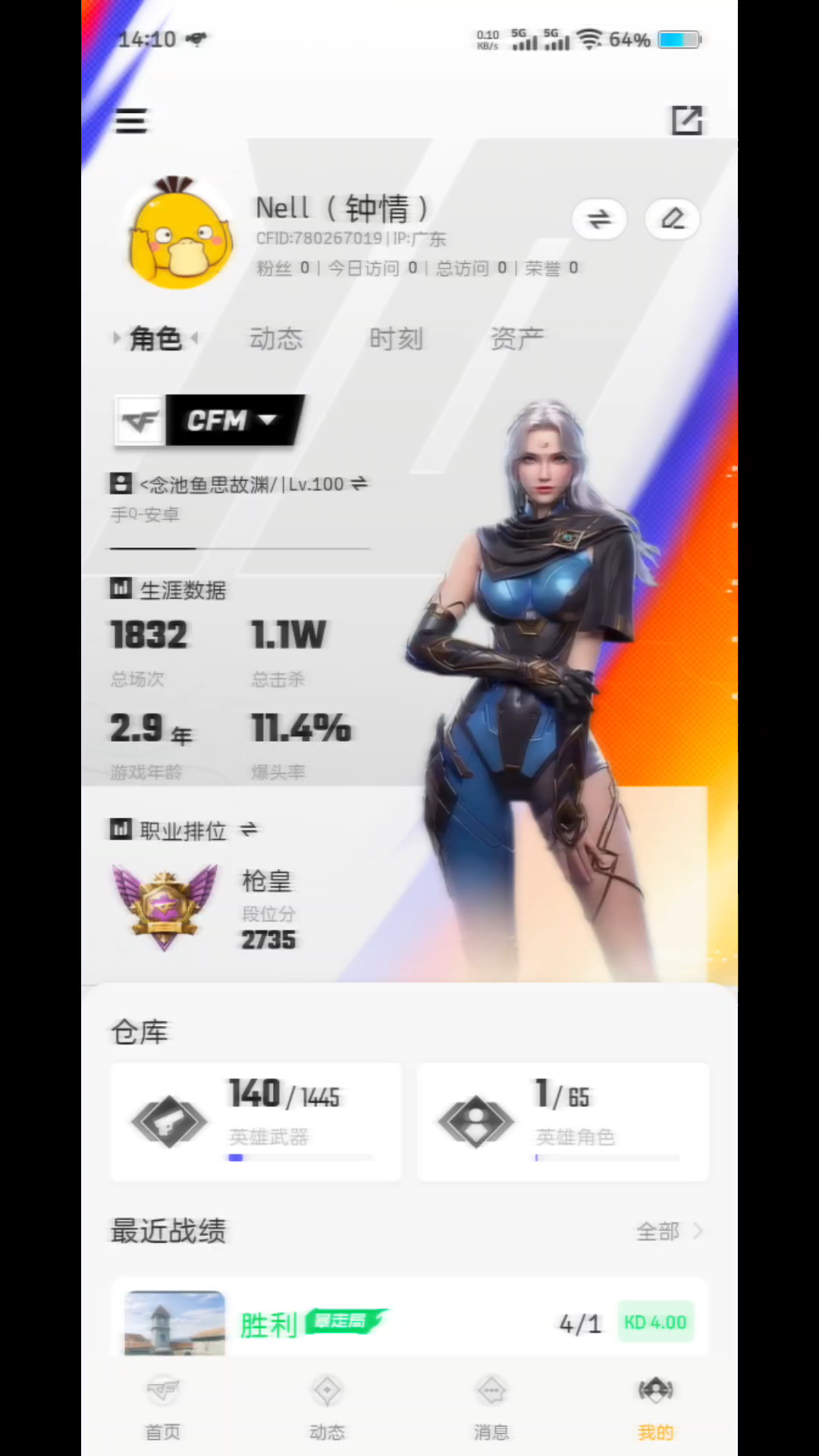Switch to the 动态 profile tab
The width and height of the screenshot is (819, 1456).
(276, 338)
